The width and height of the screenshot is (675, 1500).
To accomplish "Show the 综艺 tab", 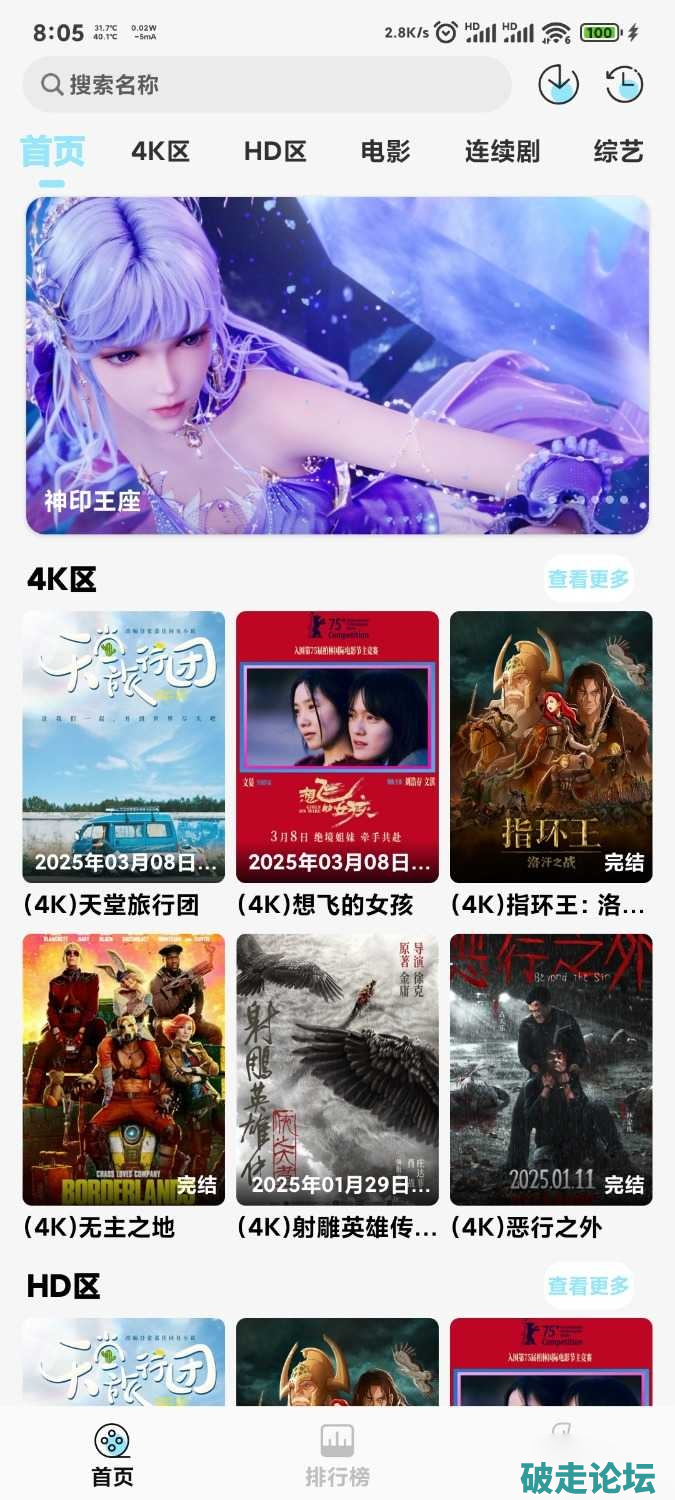I will tap(618, 152).
